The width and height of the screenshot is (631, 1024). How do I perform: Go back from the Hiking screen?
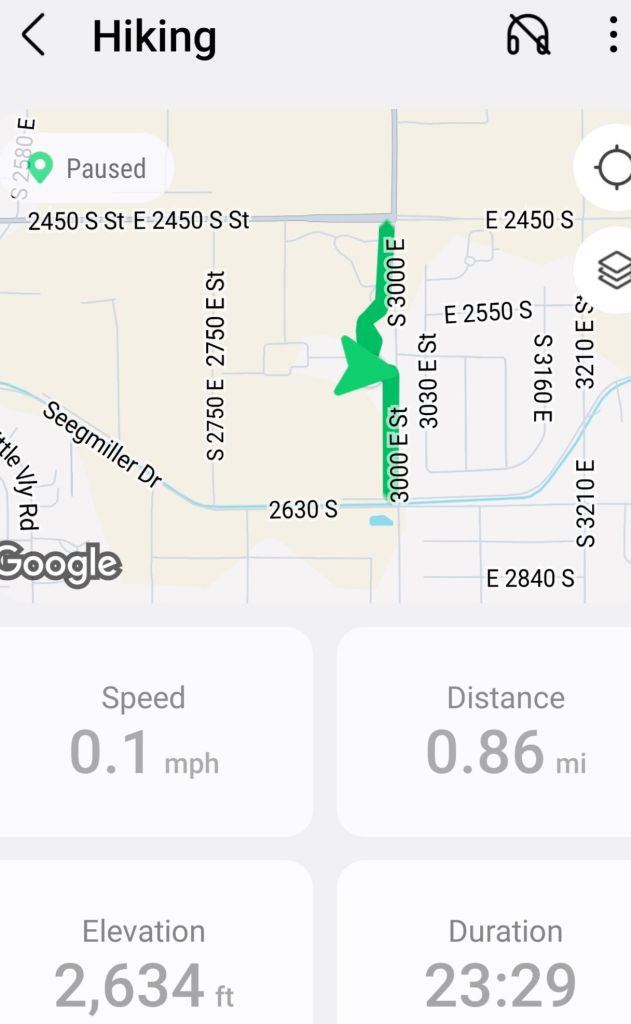[34, 37]
